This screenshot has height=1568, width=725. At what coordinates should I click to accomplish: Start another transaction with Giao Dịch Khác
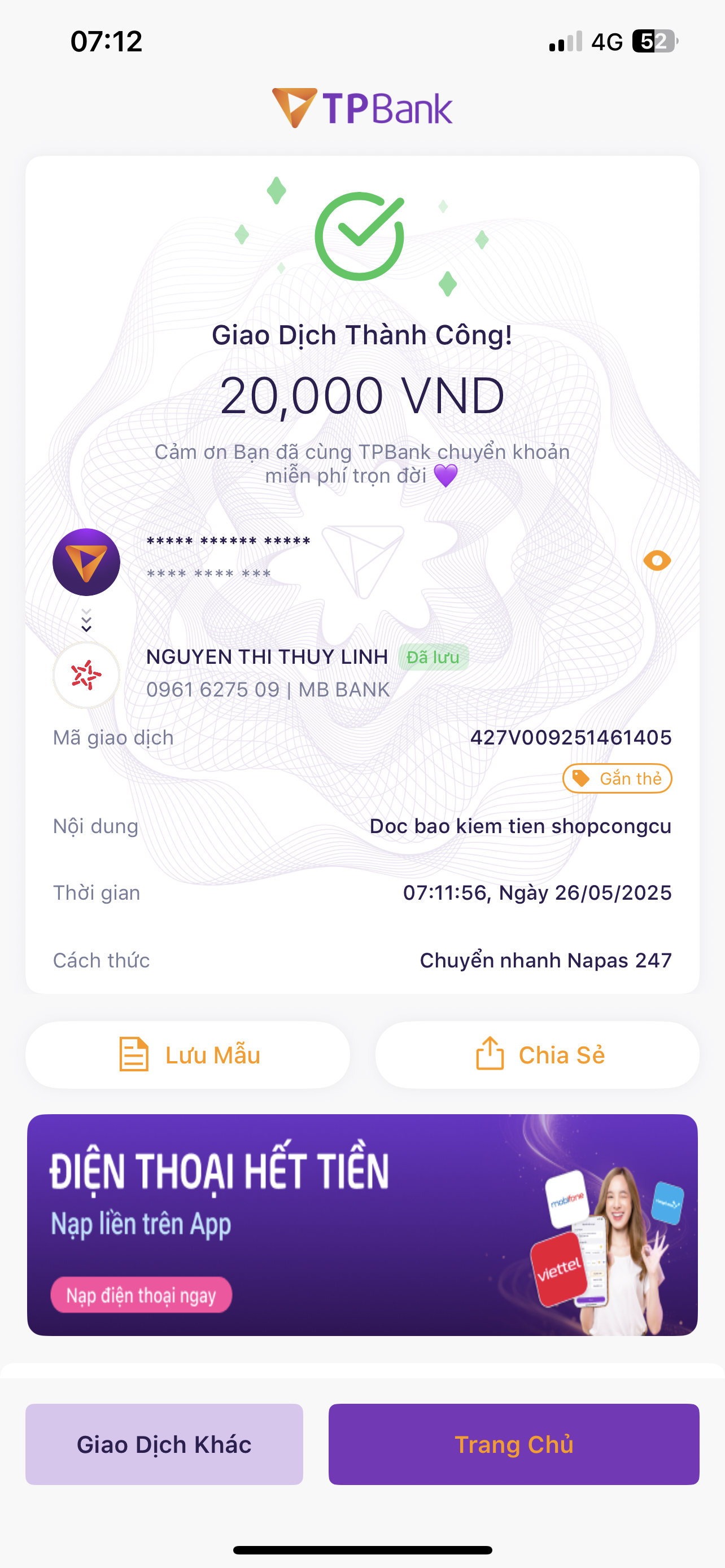(164, 1444)
